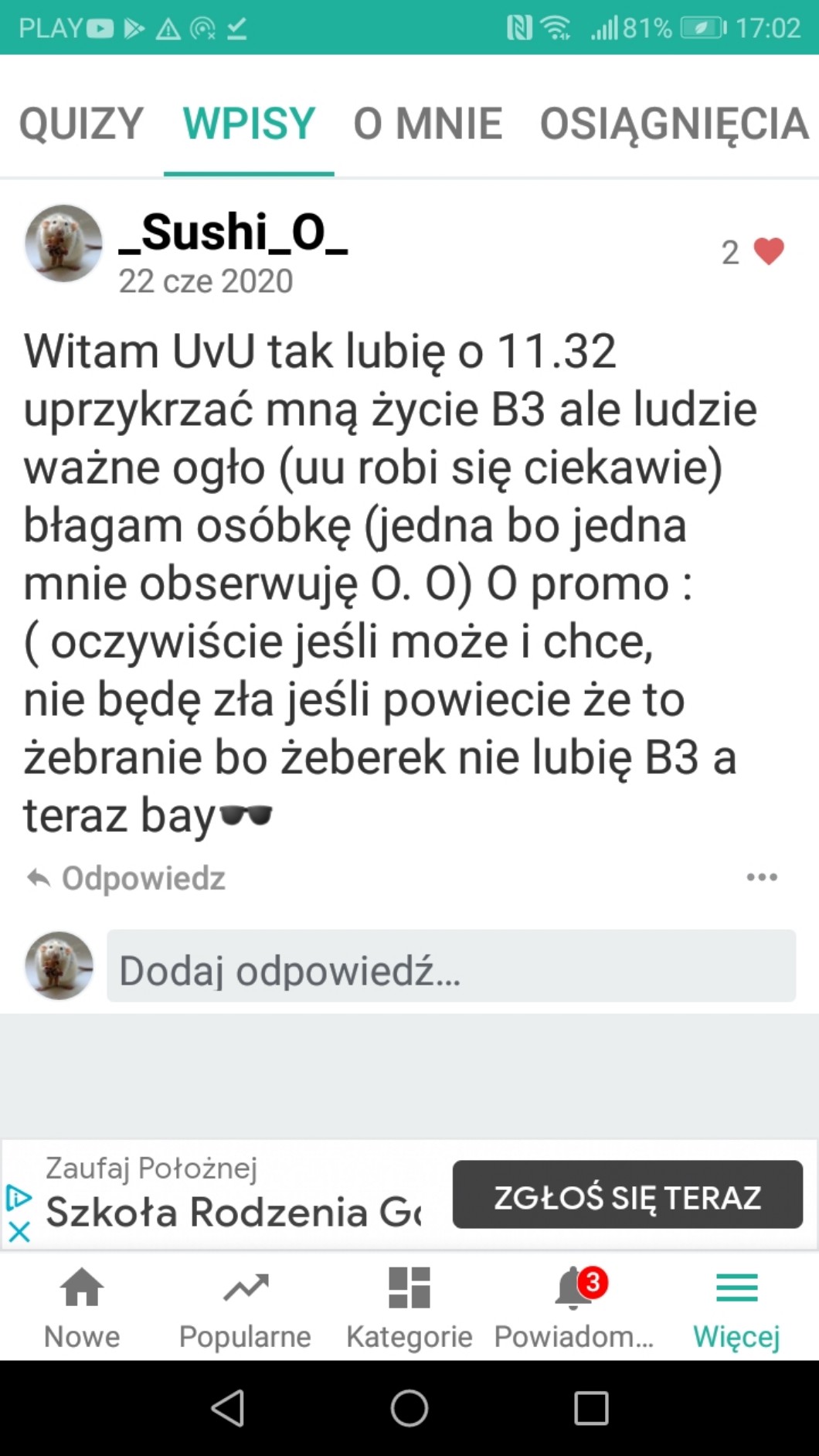This screenshot has width=819, height=1456.
Task: Go back using the system back button
Action: coord(227,1407)
